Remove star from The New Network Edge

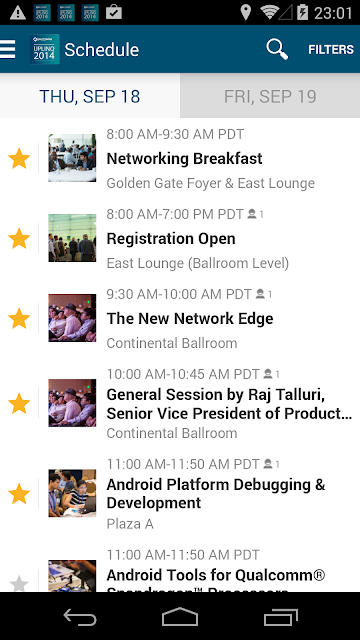tap(19, 318)
